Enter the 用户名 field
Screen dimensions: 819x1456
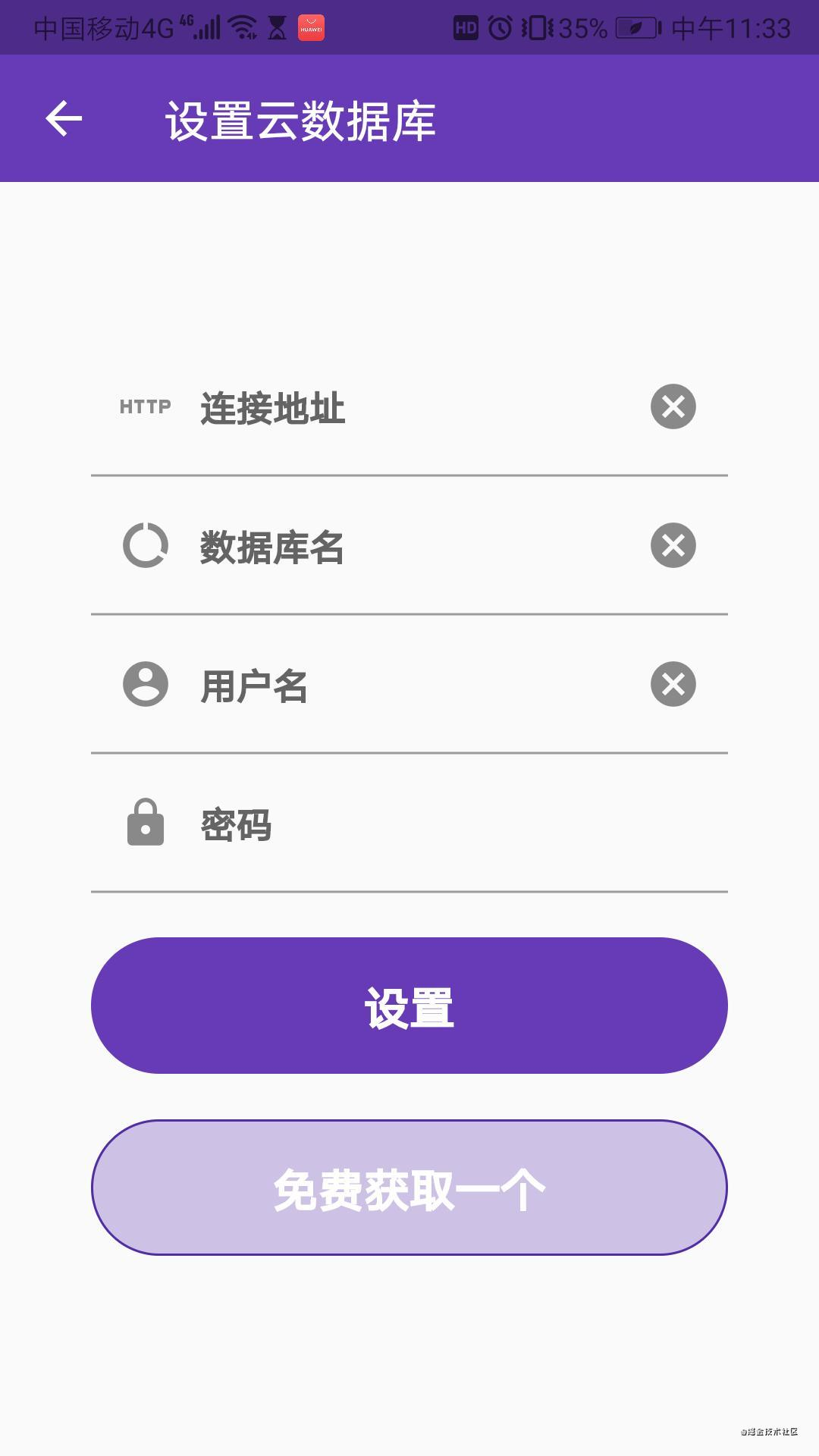coord(409,686)
